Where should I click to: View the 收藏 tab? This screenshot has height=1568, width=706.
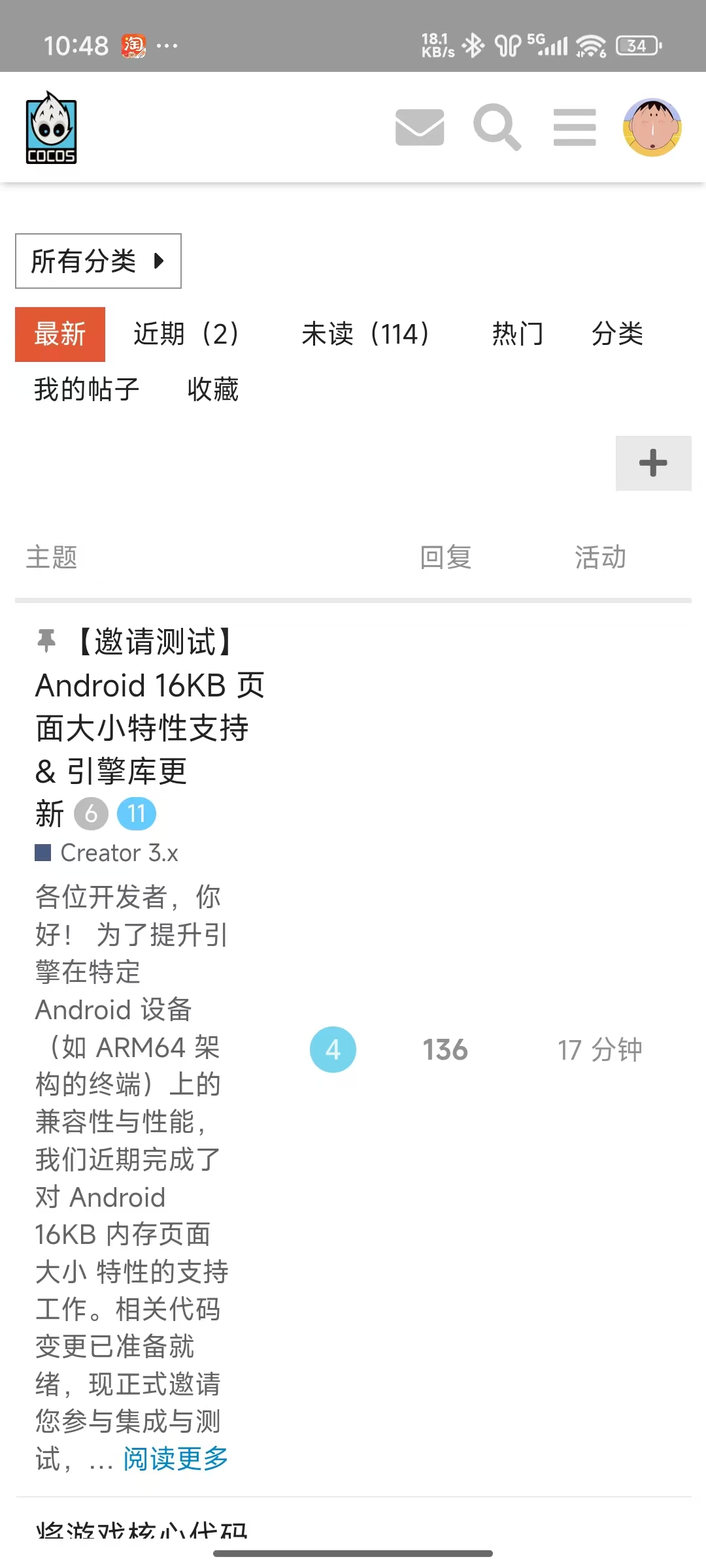pyautogui.click(x=213, y=390)
